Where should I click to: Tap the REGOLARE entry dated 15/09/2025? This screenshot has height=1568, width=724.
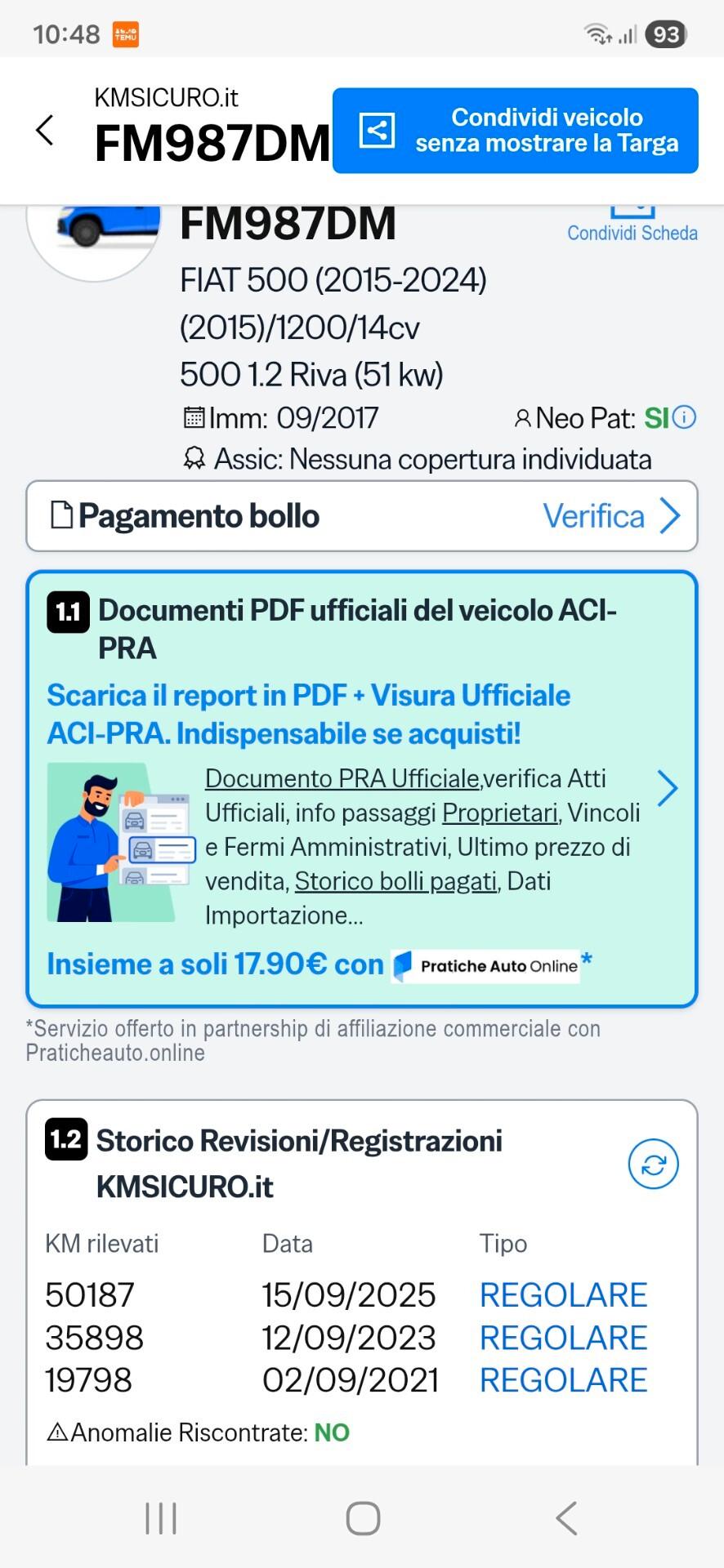[x=564, y=1294]
